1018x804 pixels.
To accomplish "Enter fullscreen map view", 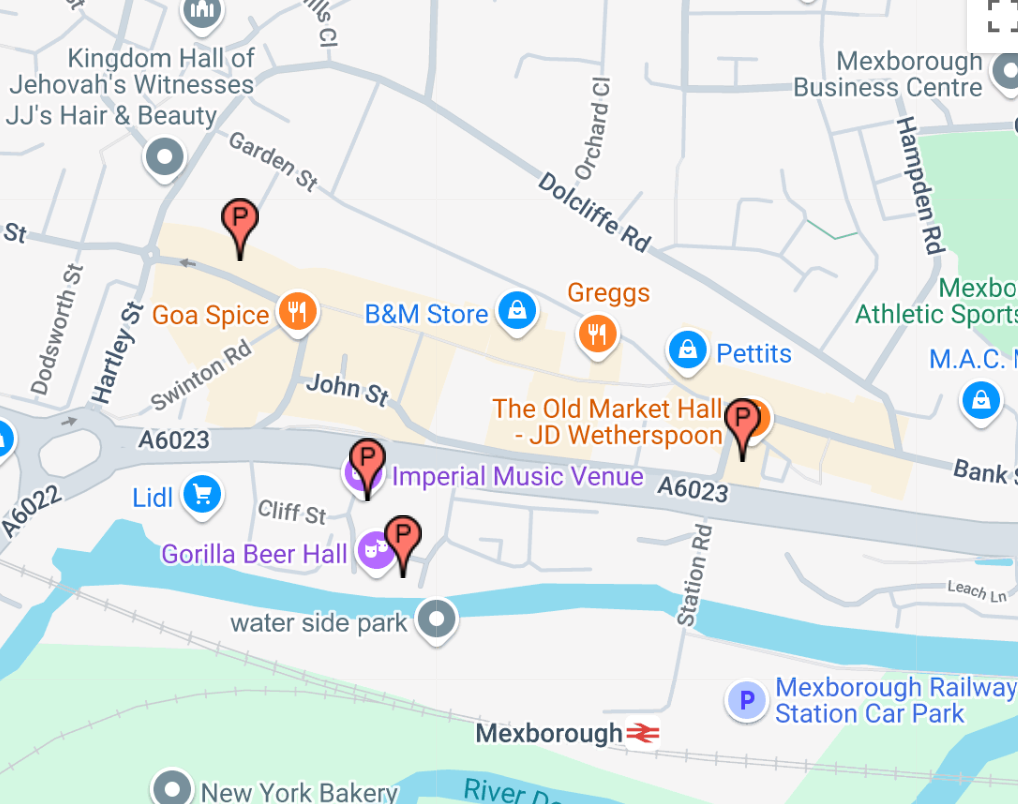I will point(1000,18).
